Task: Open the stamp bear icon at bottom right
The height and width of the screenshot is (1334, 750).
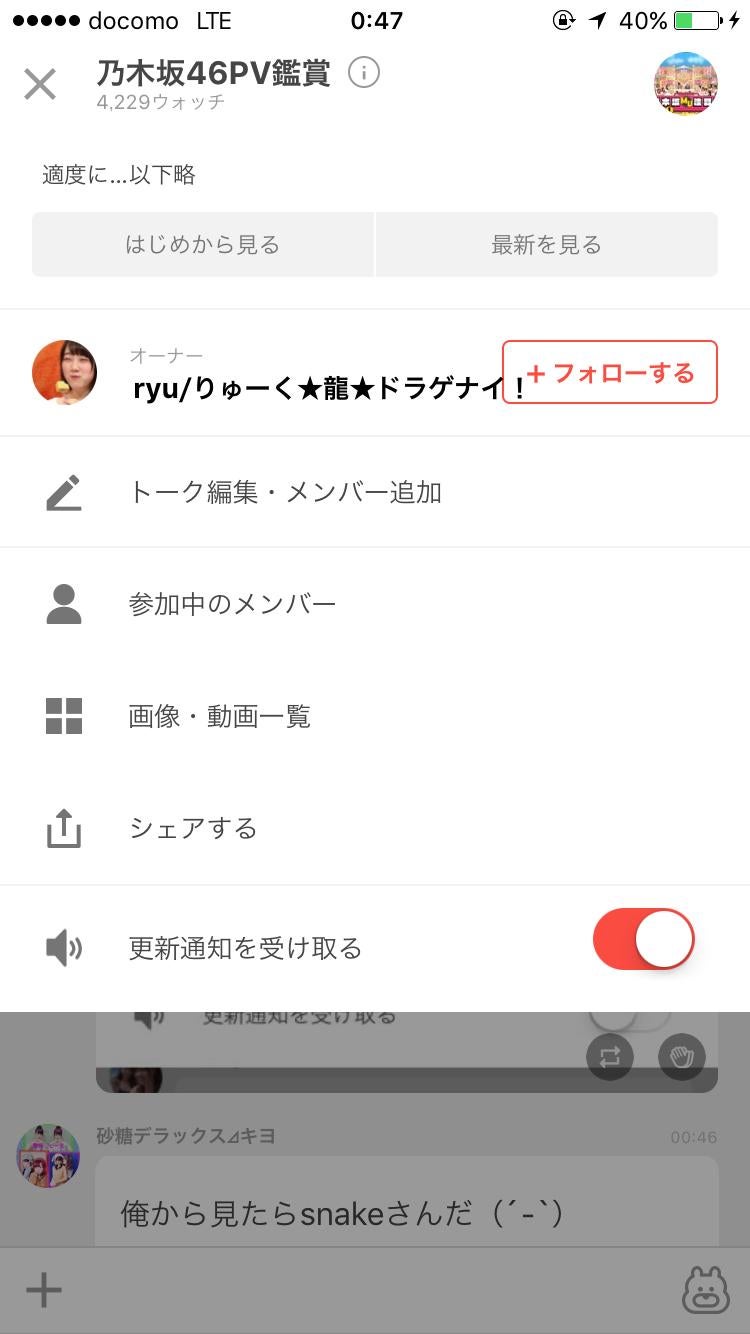Action: (706, 1291)
